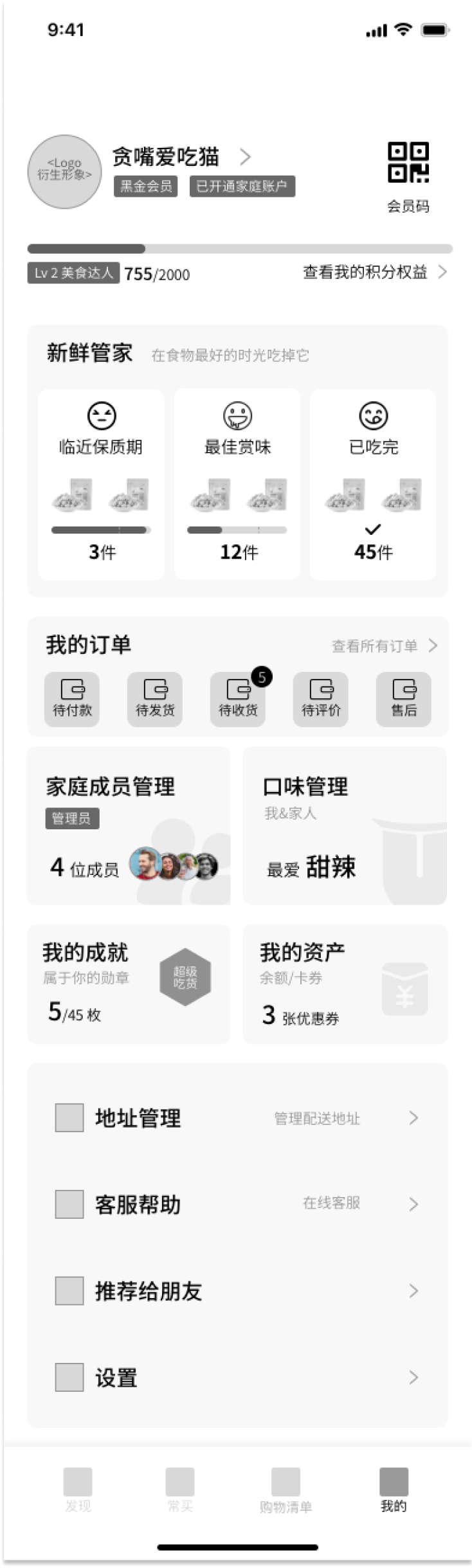Open the 最佳赏味 card
The width and height of the screenshot is (472, 1568).
click(x=237, y=484)
